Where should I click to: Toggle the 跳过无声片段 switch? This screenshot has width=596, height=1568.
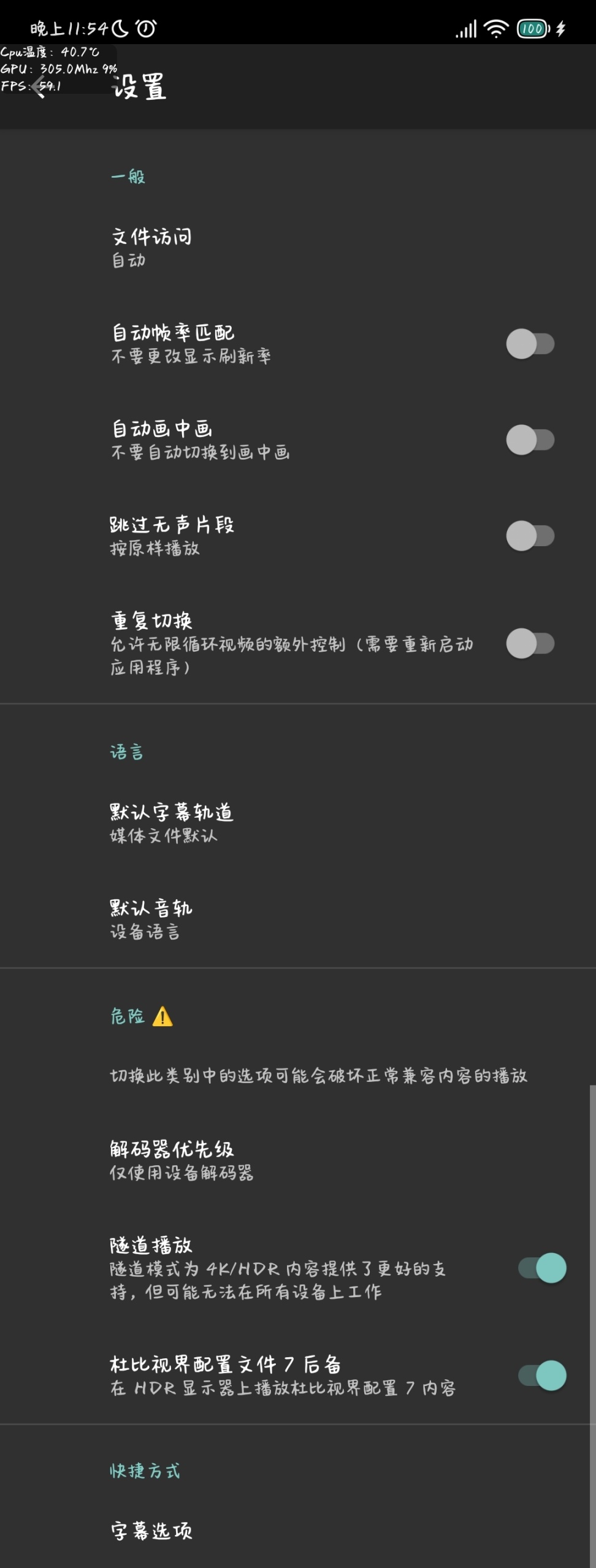click(x=530, y=536)
